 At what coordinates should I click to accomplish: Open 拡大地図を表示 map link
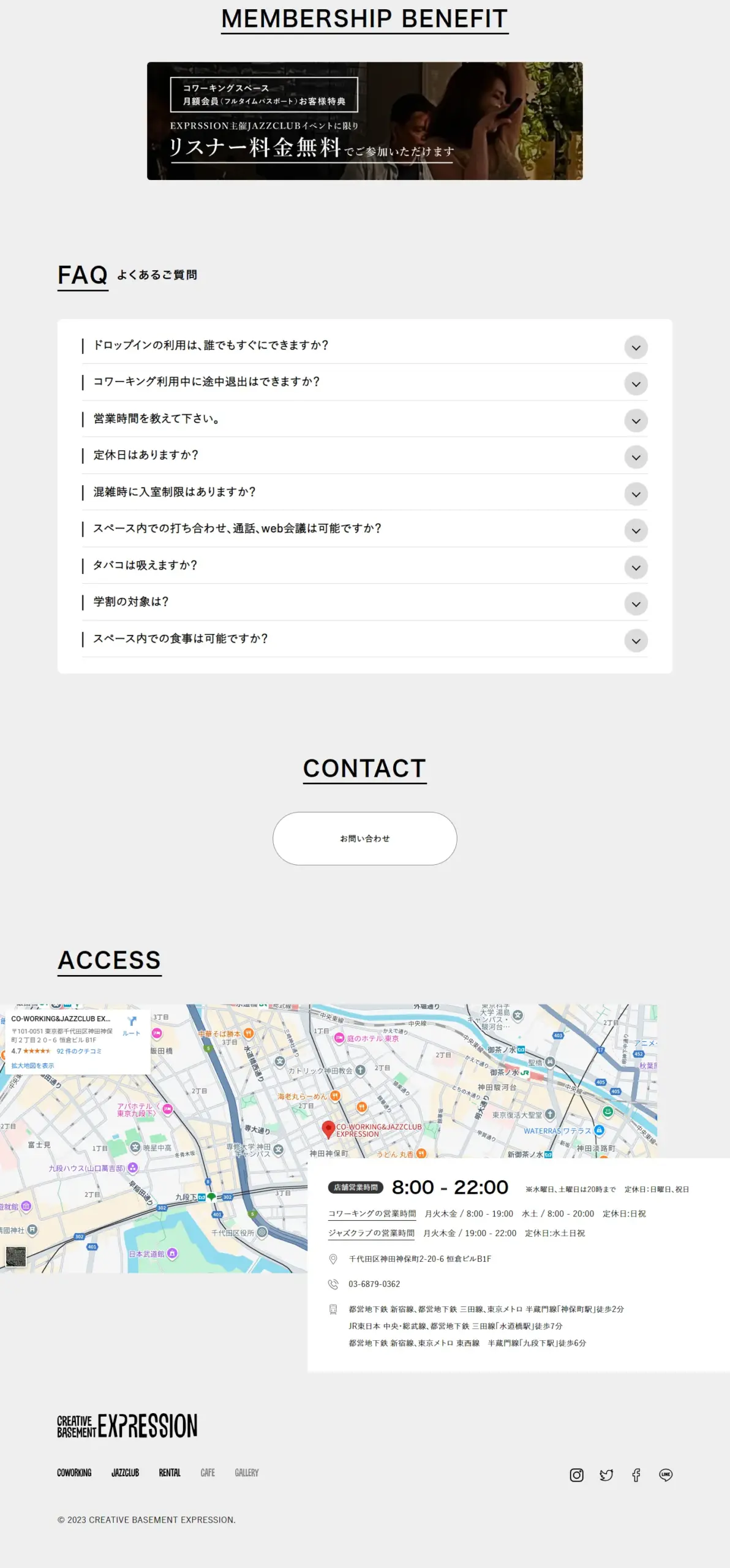32,1066
